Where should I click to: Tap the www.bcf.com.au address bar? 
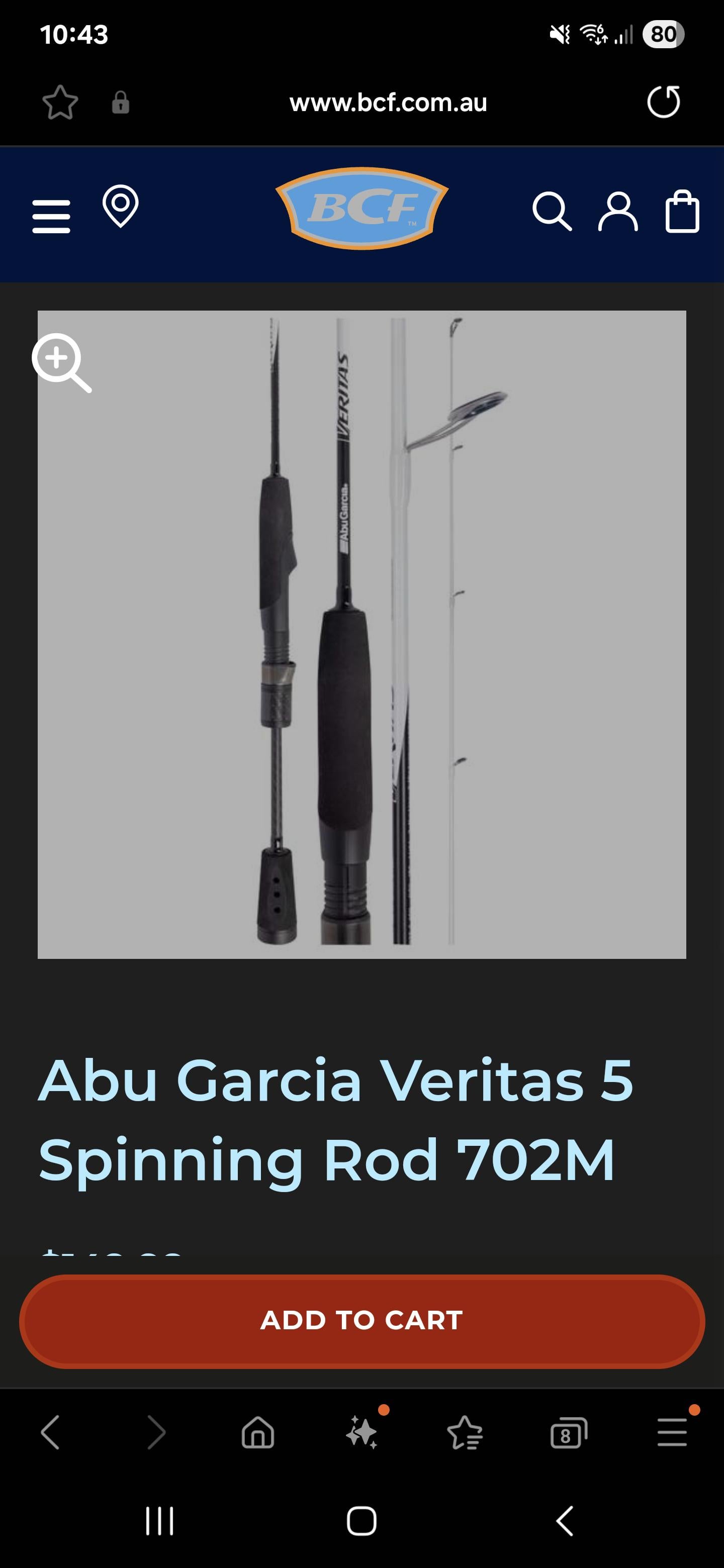click(x=388, y=102)
